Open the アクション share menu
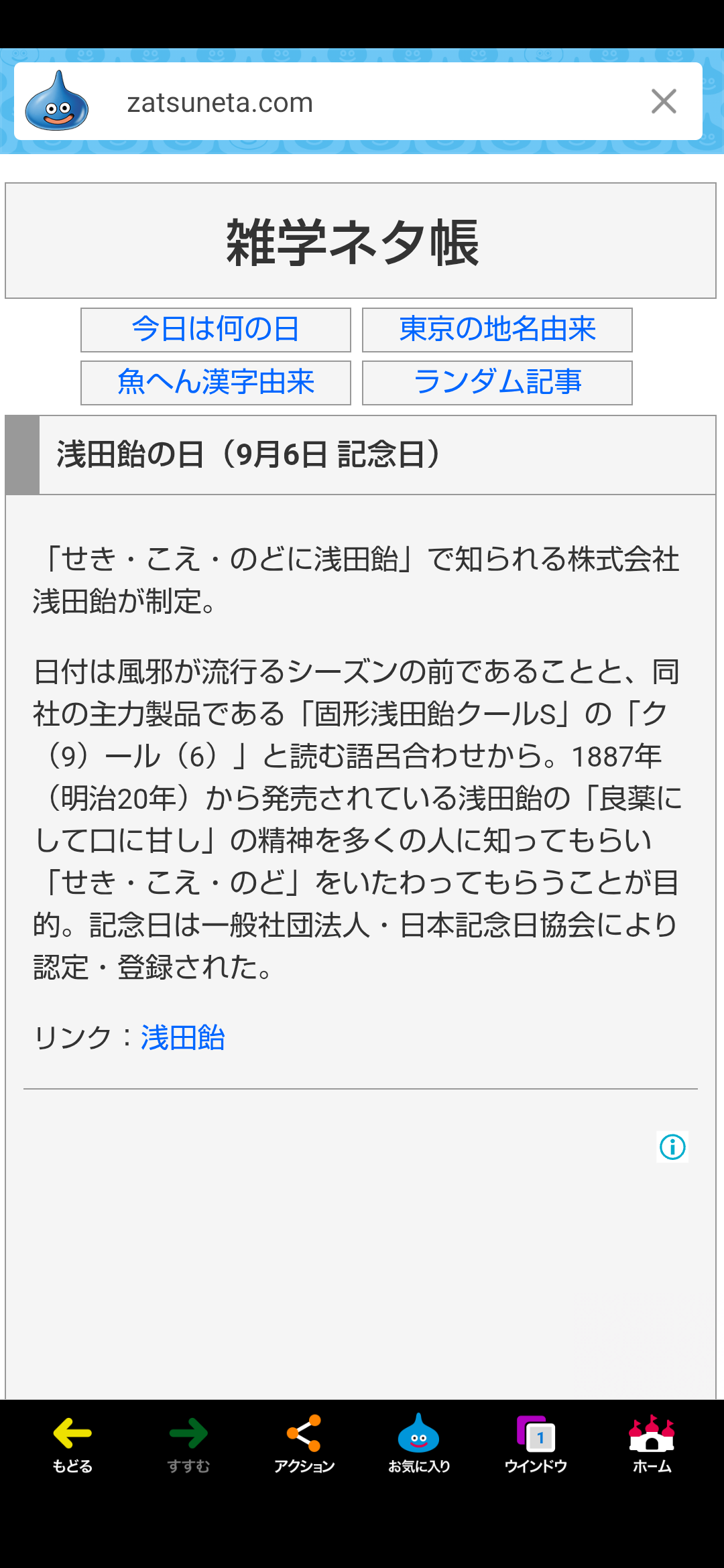724x1568 pixels. (304, 1444)
